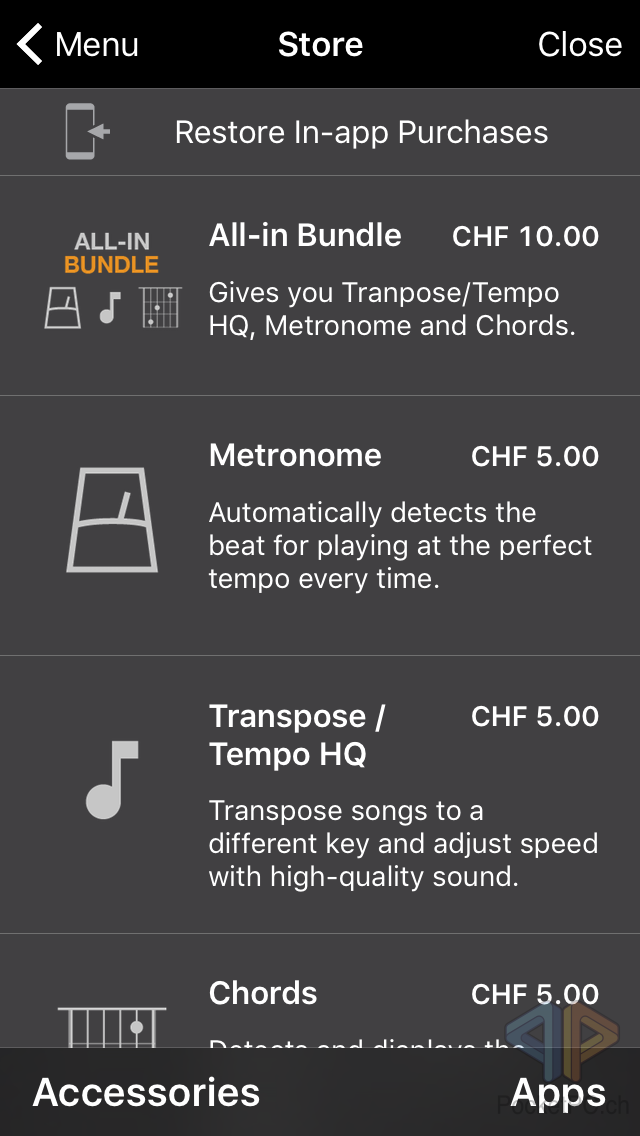This screenshot has width=640, height=1136.
Task: Switch to the Accessories section
Action: 147,1093
